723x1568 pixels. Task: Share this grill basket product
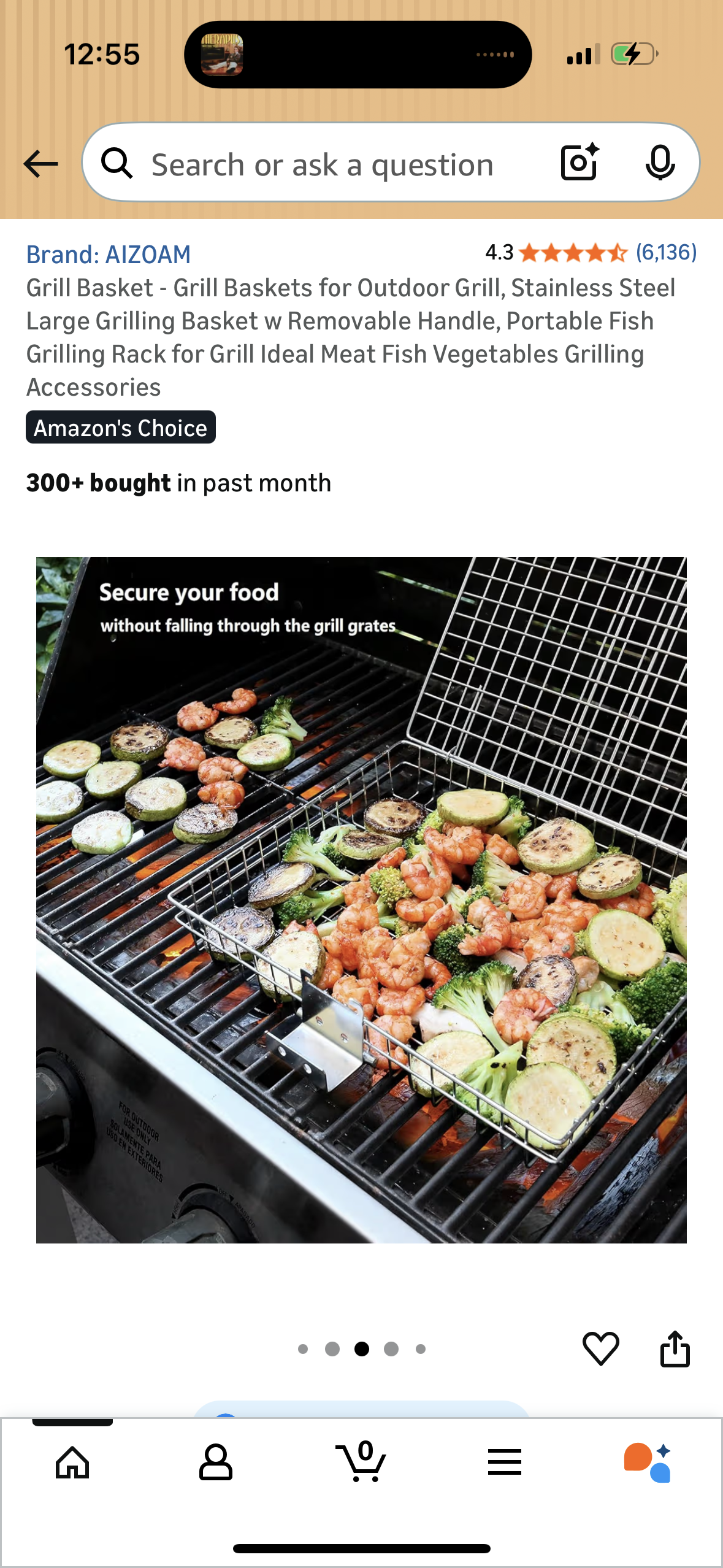(x=675, y=1348)
